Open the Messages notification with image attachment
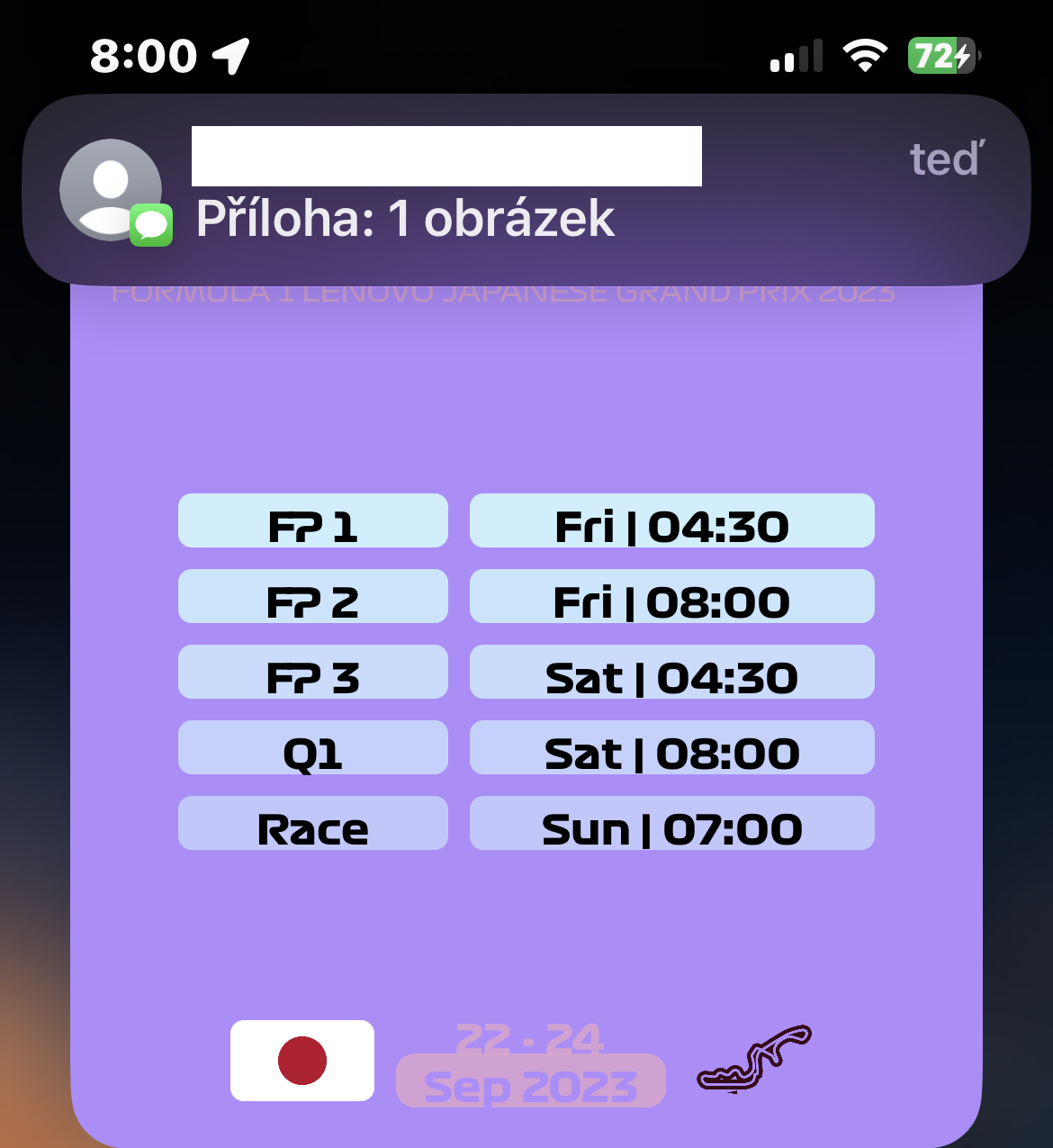Screen dimensions: 1053x1148 526,191
